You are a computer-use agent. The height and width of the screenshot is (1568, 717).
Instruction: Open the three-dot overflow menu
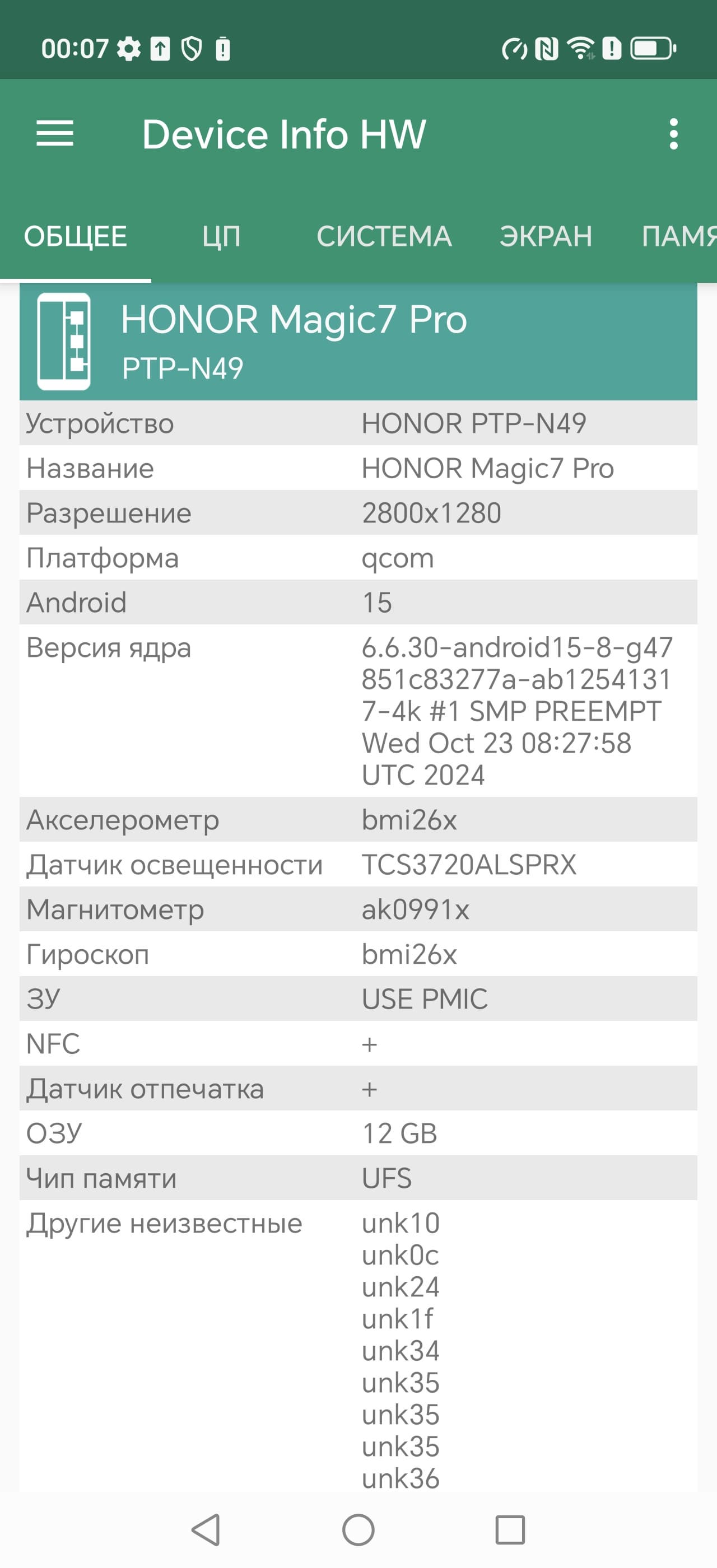point(673,134)
